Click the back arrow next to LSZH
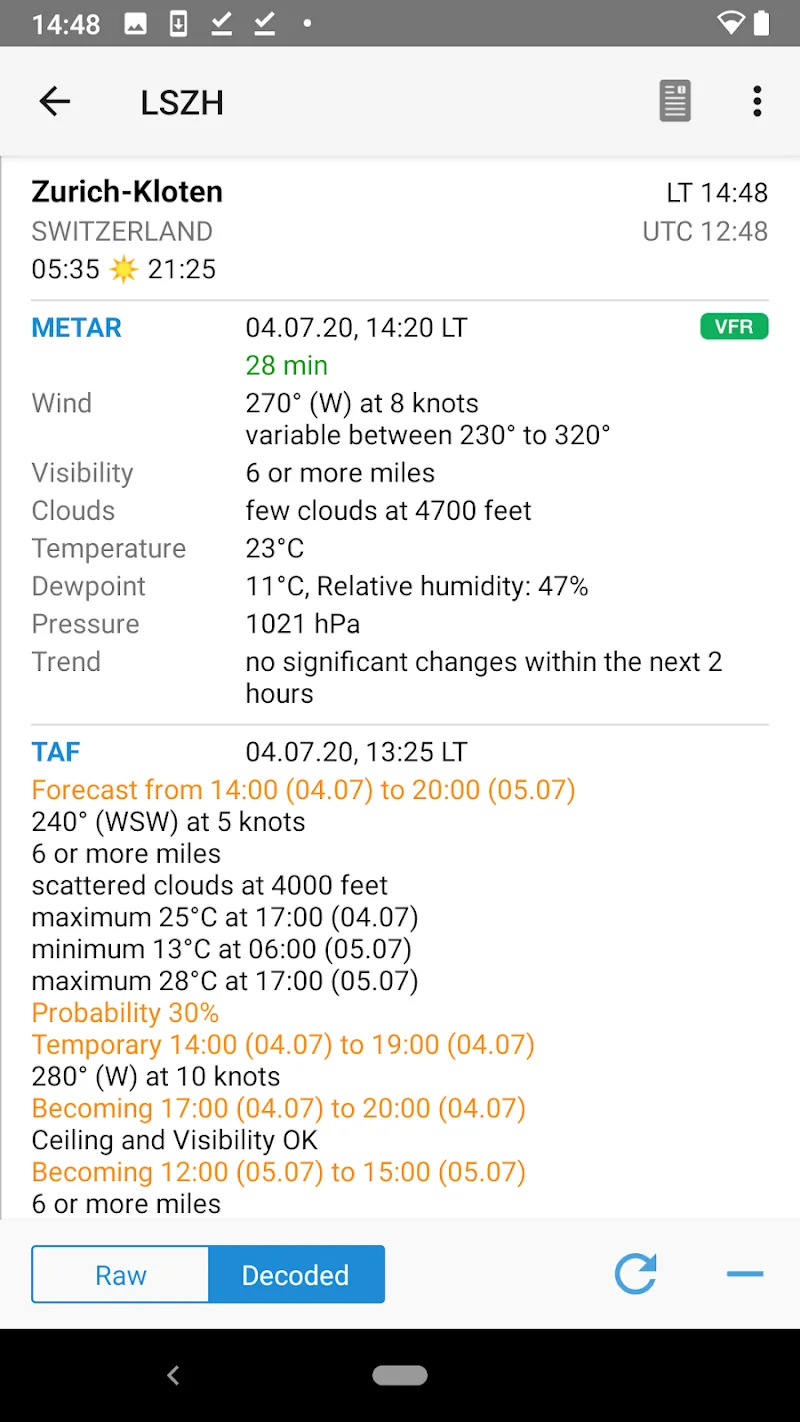800x1422 pixels. (x=55, y=100)
